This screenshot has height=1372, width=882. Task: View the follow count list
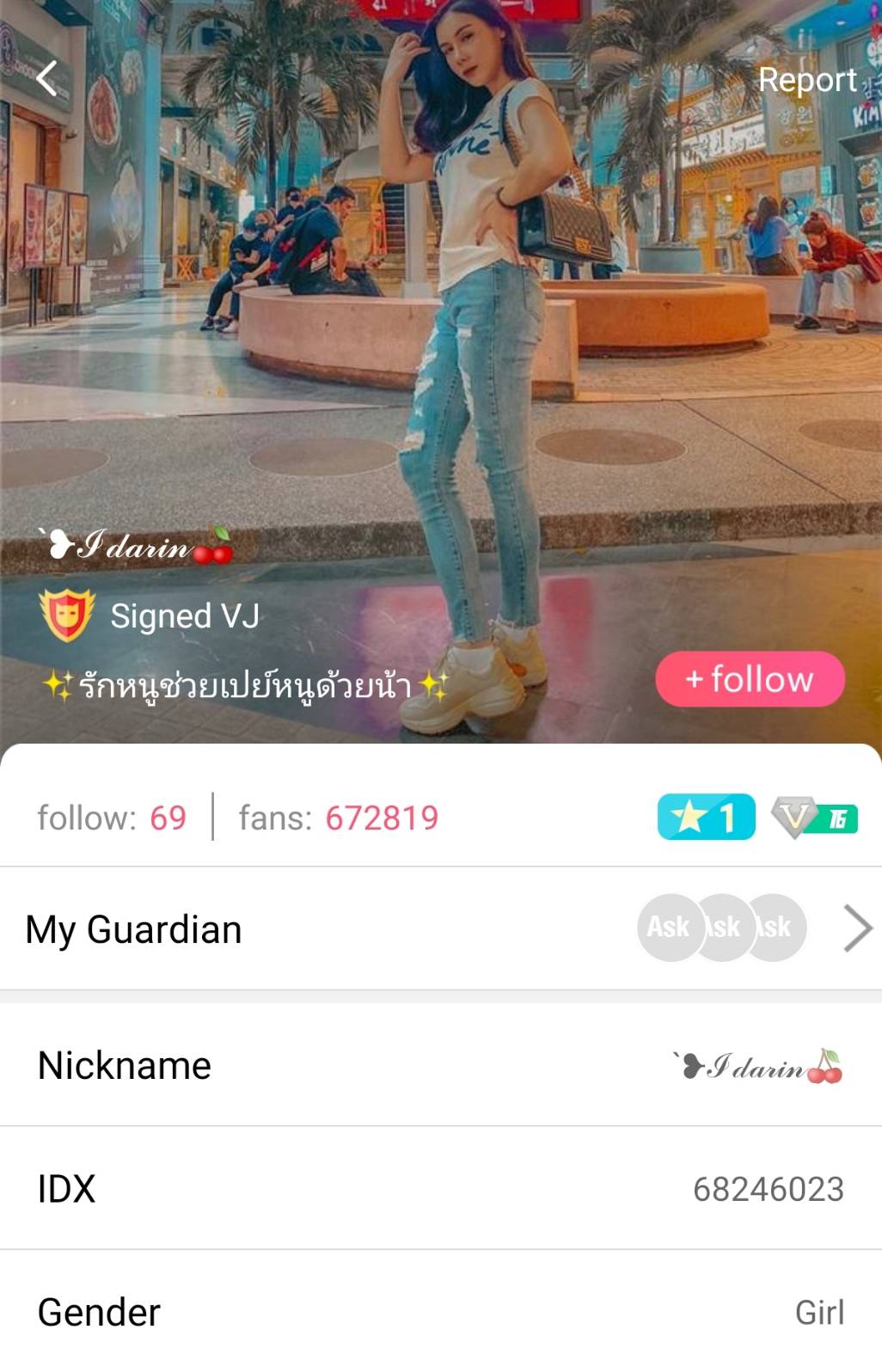112,818
